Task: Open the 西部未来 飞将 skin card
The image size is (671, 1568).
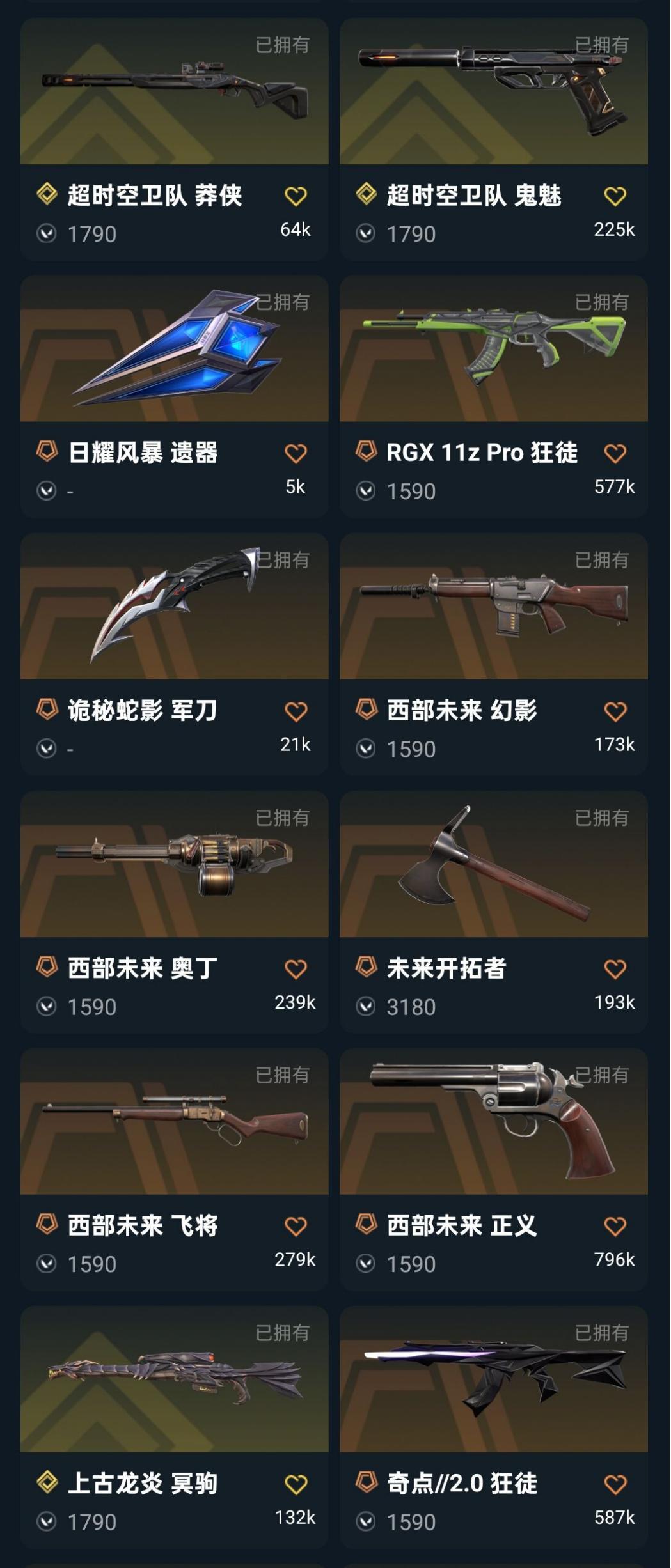Action: tap(174, 1169)
